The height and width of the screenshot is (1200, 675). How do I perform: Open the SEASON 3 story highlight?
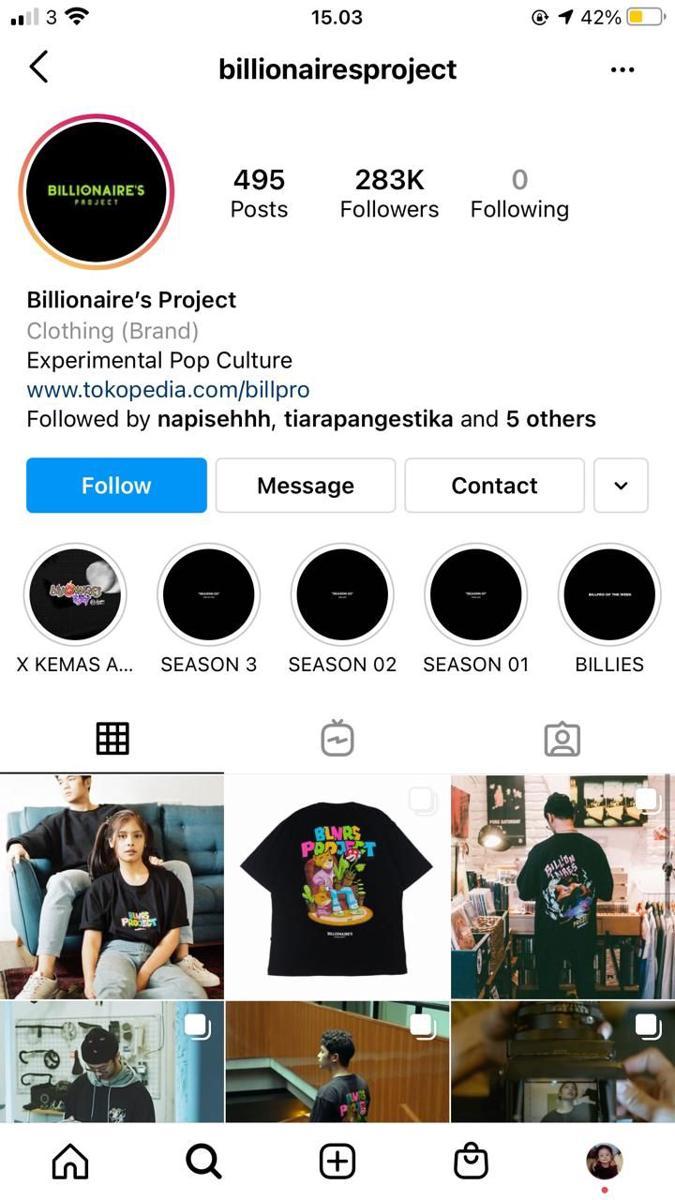(x=209, y=596)
